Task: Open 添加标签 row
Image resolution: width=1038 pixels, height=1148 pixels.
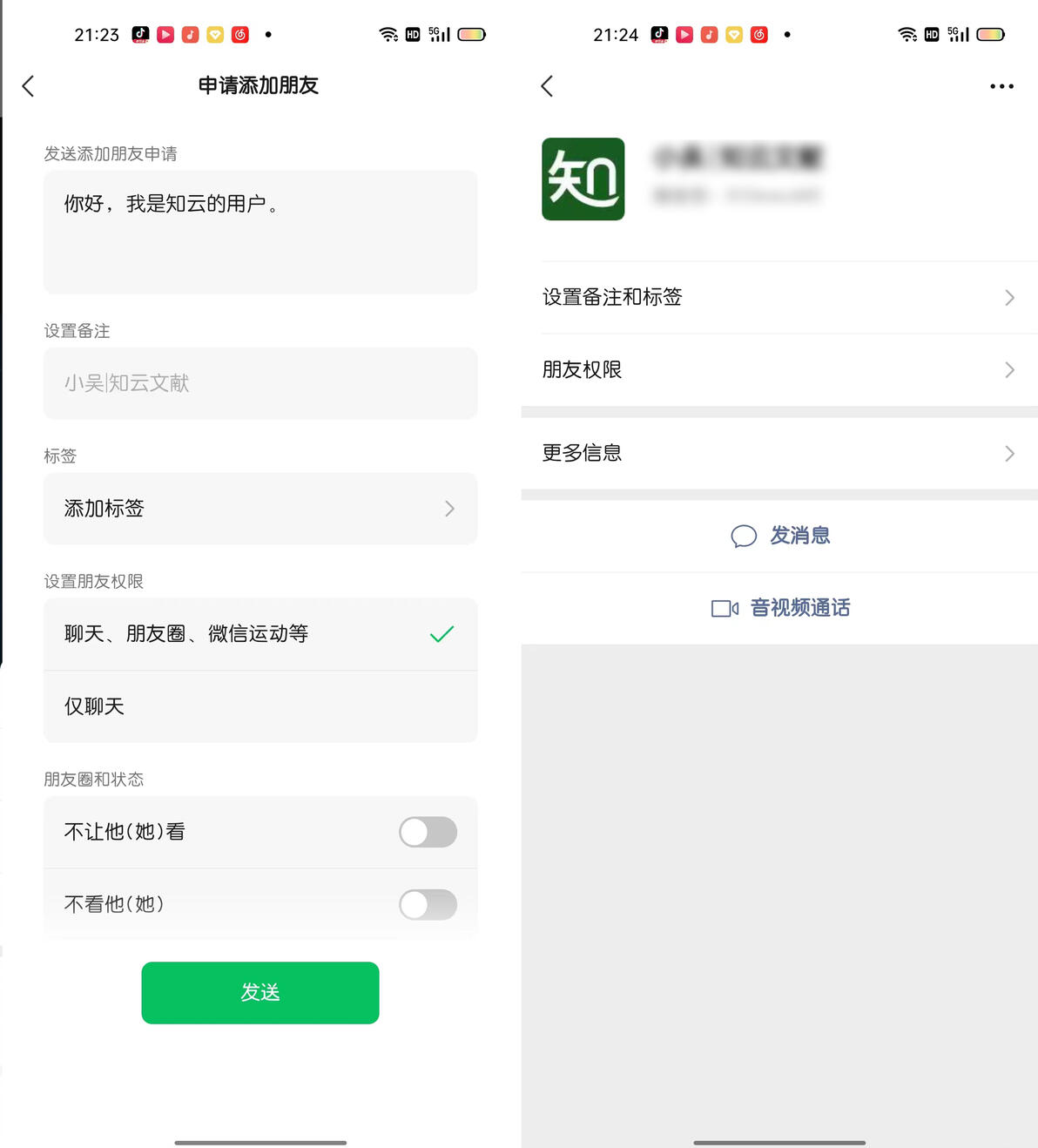Action: pos(260,509)
